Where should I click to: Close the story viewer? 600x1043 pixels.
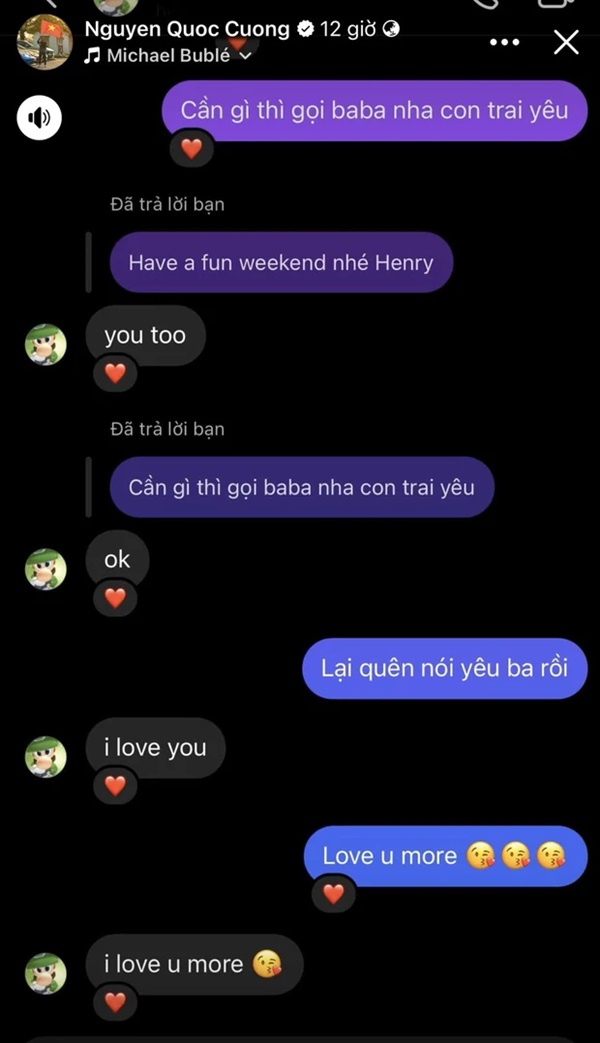click(566, 42)
